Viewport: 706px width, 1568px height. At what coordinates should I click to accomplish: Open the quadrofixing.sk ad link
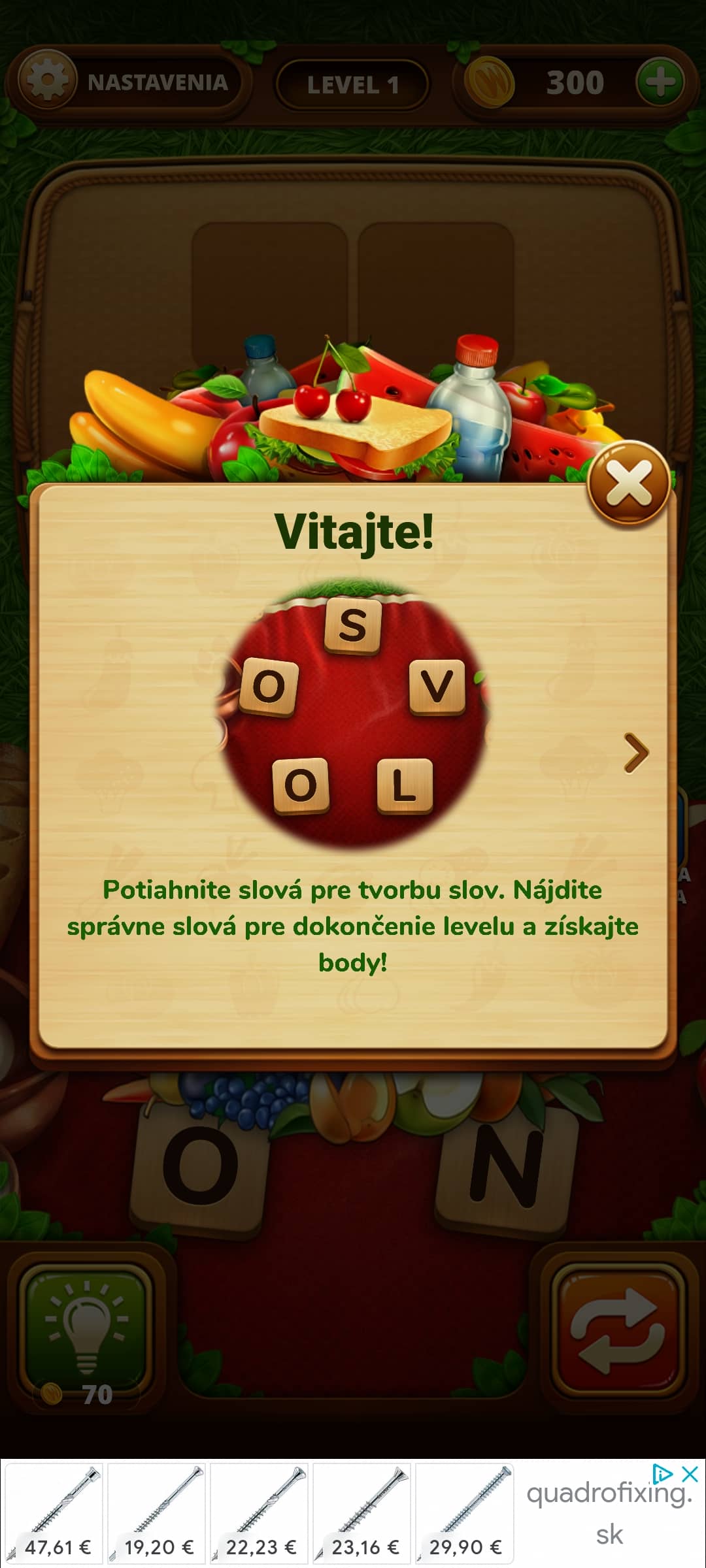point(609,1514)
